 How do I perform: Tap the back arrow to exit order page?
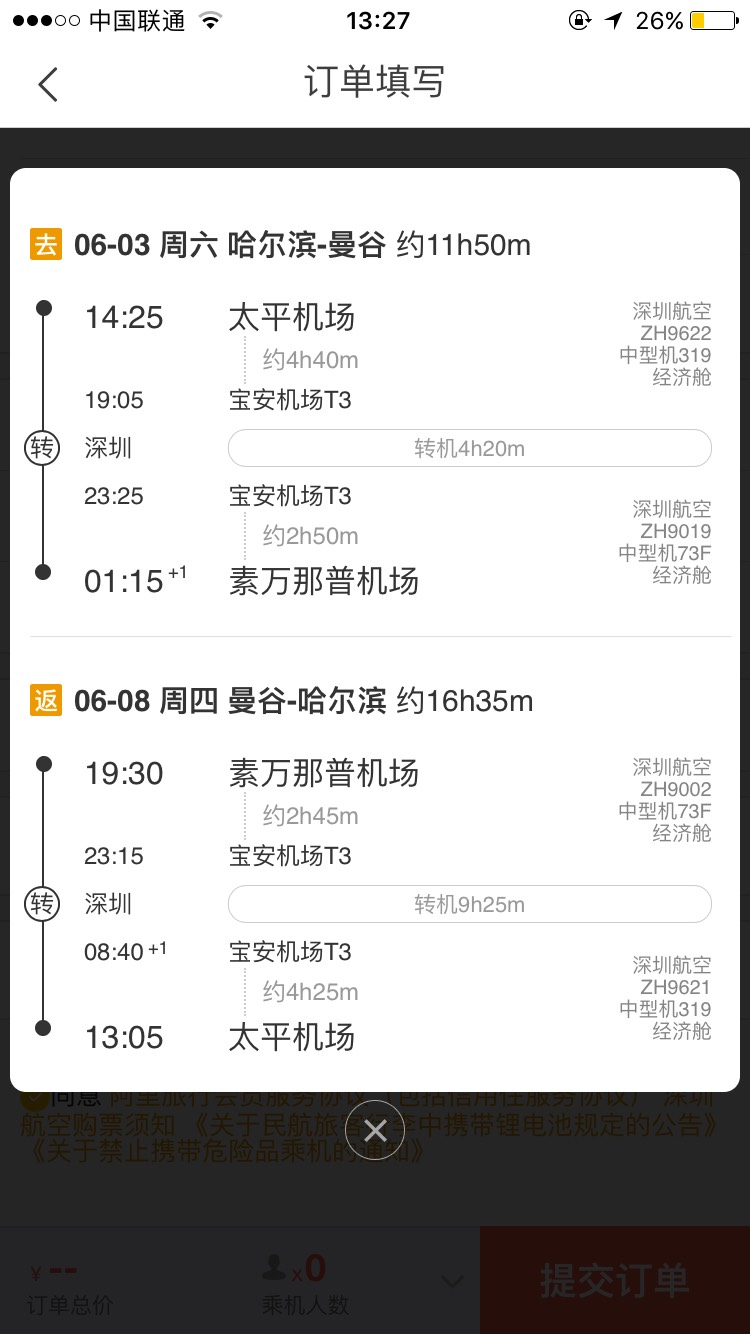click(48, 84)
